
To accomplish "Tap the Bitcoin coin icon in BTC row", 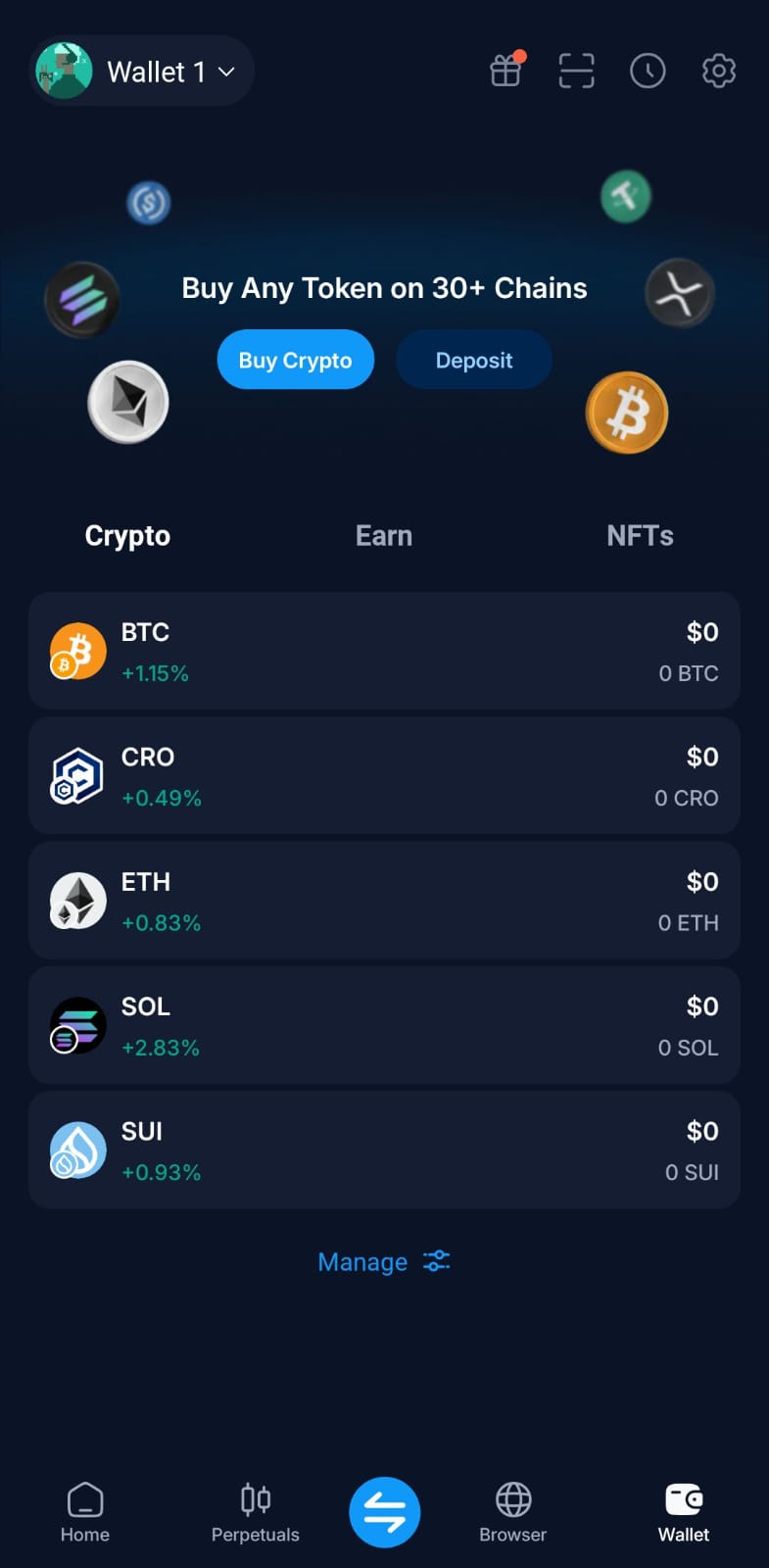I will point(76,650).
